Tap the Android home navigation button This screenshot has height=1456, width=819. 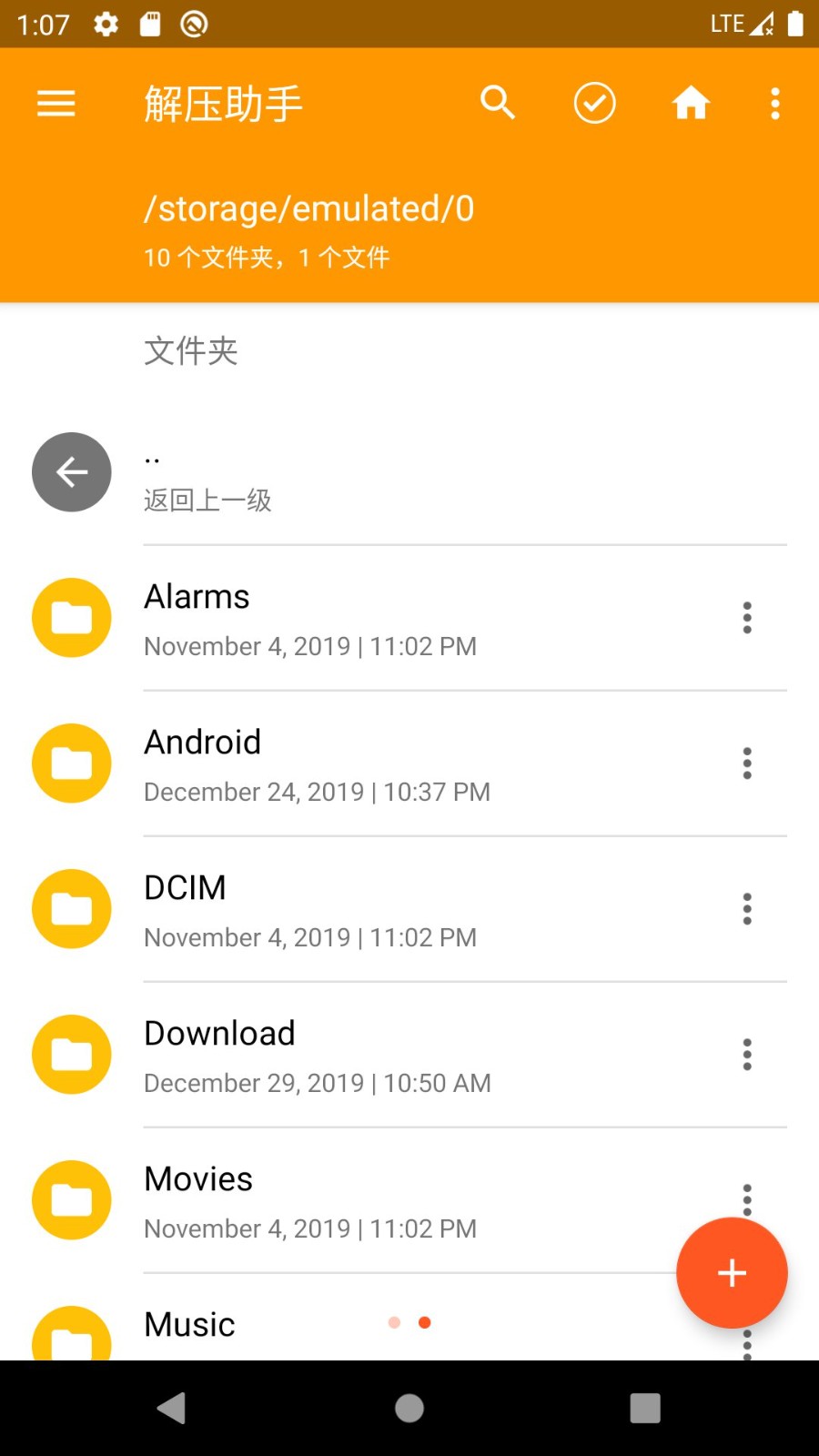point(409,1407)
